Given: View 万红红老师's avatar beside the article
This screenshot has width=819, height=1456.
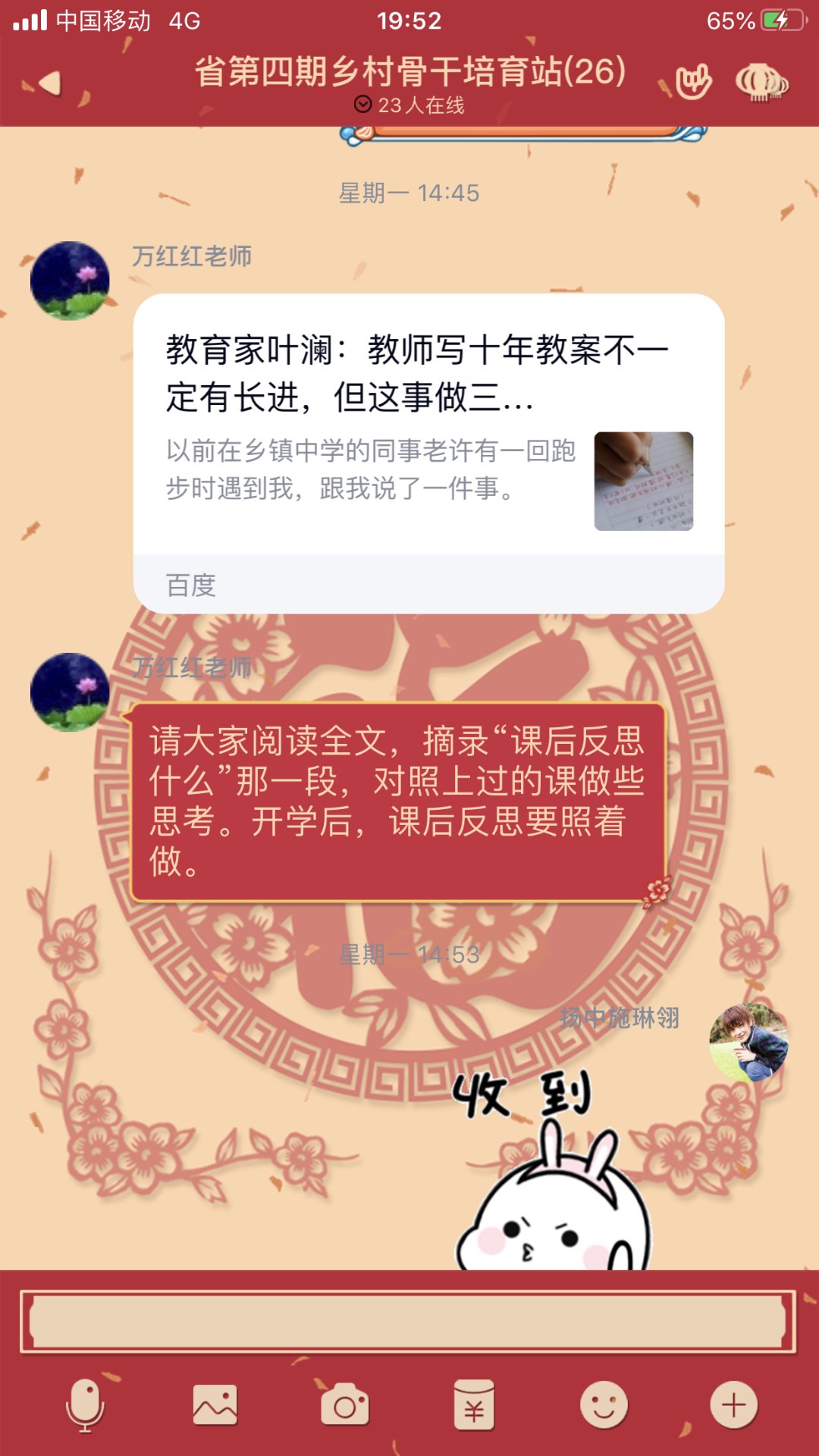Looking at the screenshot, I should (x=70, y=281).
